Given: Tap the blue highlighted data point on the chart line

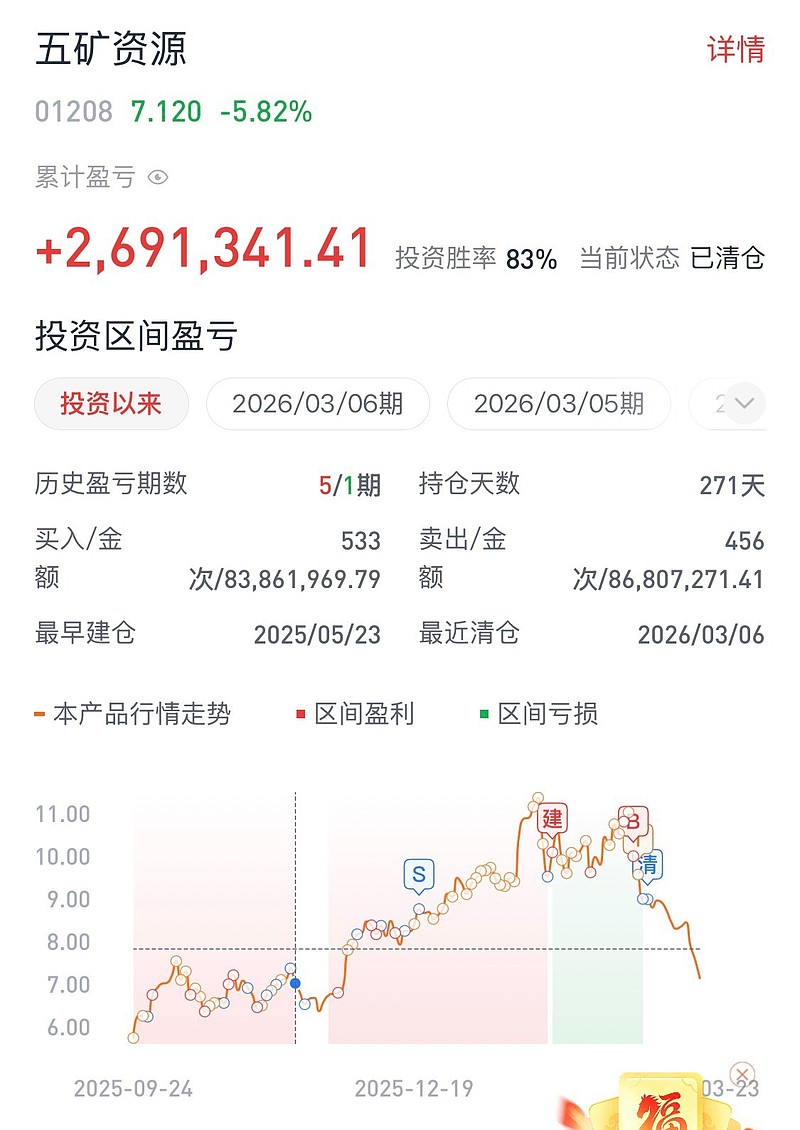Looking at the screenshot, I should tap(295, 983).
